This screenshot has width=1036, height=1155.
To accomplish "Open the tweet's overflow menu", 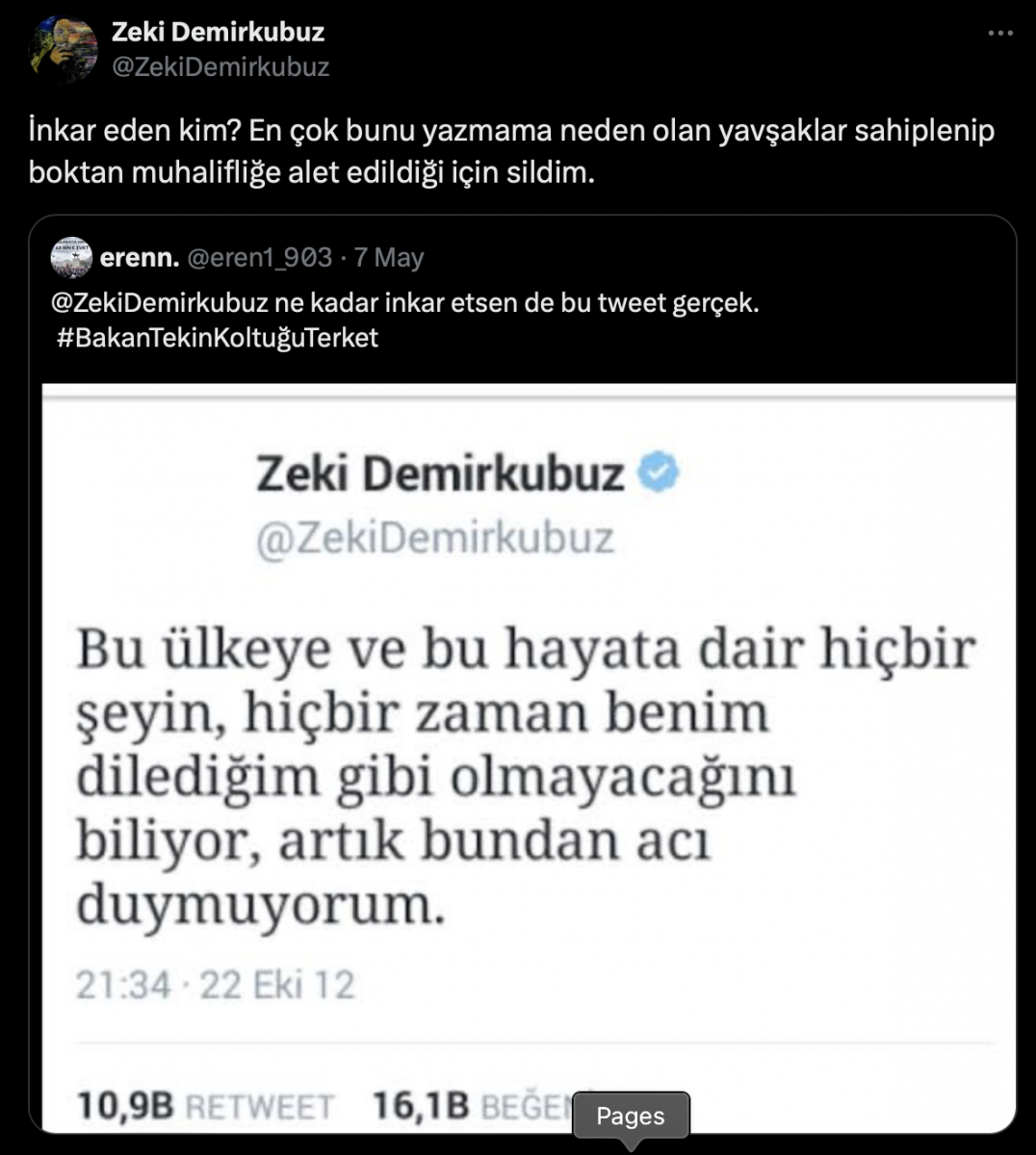I will click(x=1000, y=34).
